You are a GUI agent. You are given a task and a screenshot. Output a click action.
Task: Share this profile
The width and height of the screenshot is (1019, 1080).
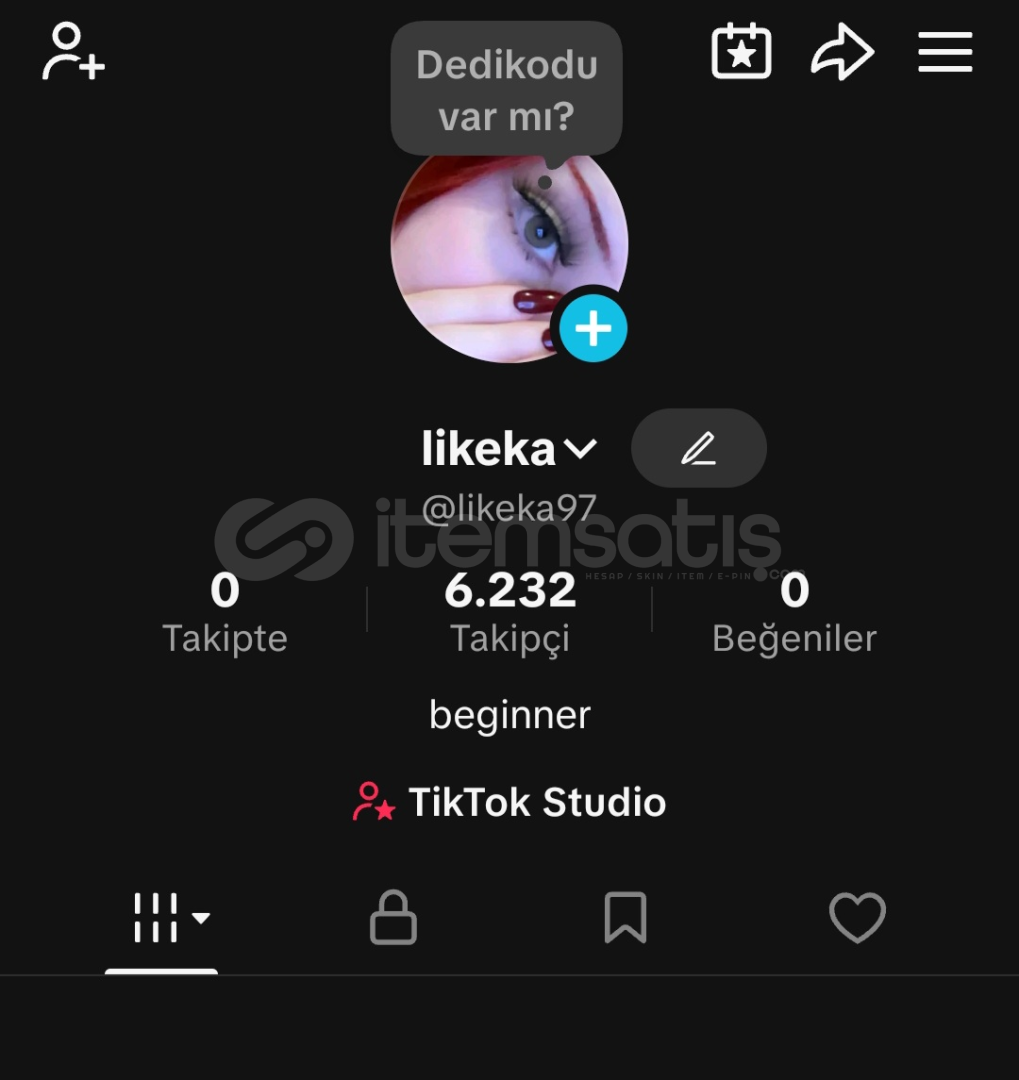(842, 52)
